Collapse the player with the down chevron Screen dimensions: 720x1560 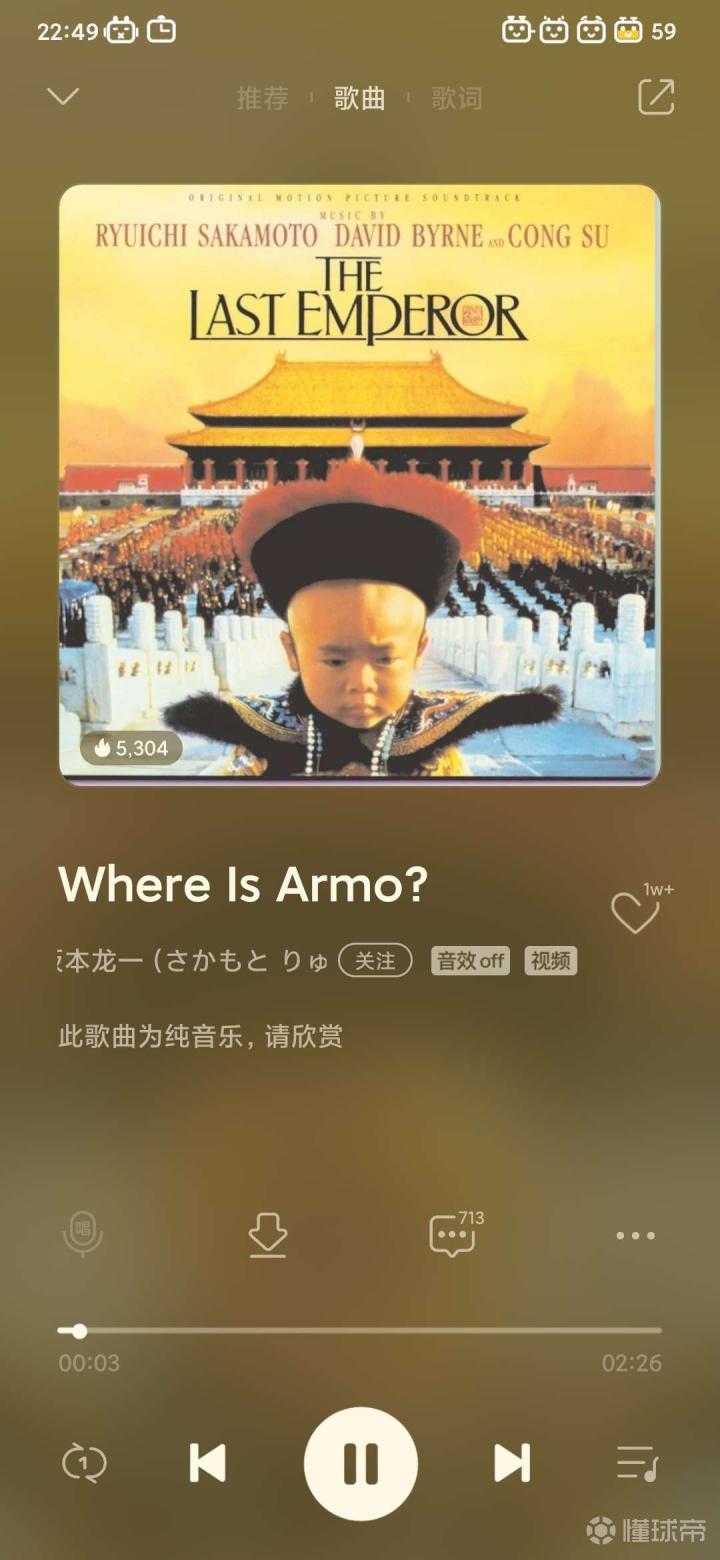[x=63, y=97]
